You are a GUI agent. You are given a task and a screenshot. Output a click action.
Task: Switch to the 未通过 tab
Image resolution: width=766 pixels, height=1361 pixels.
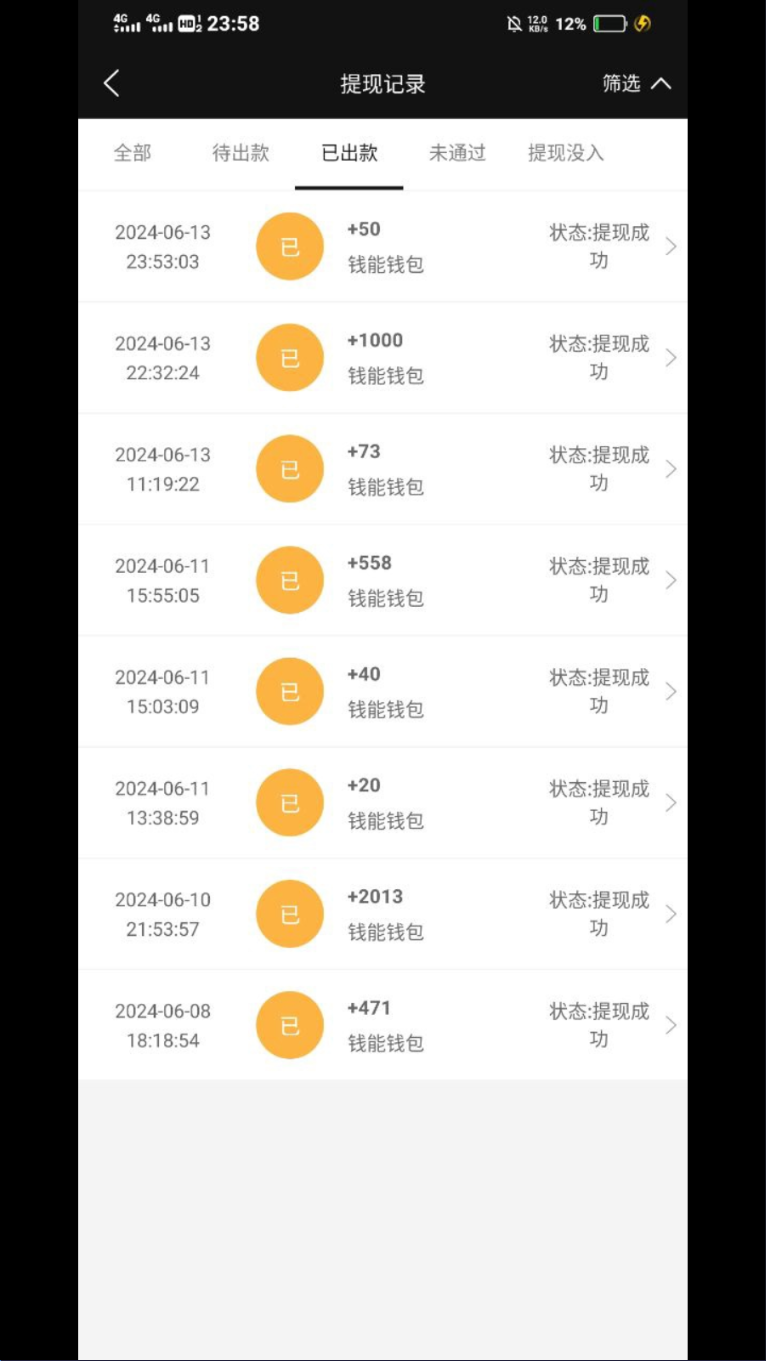click(457, 153)
